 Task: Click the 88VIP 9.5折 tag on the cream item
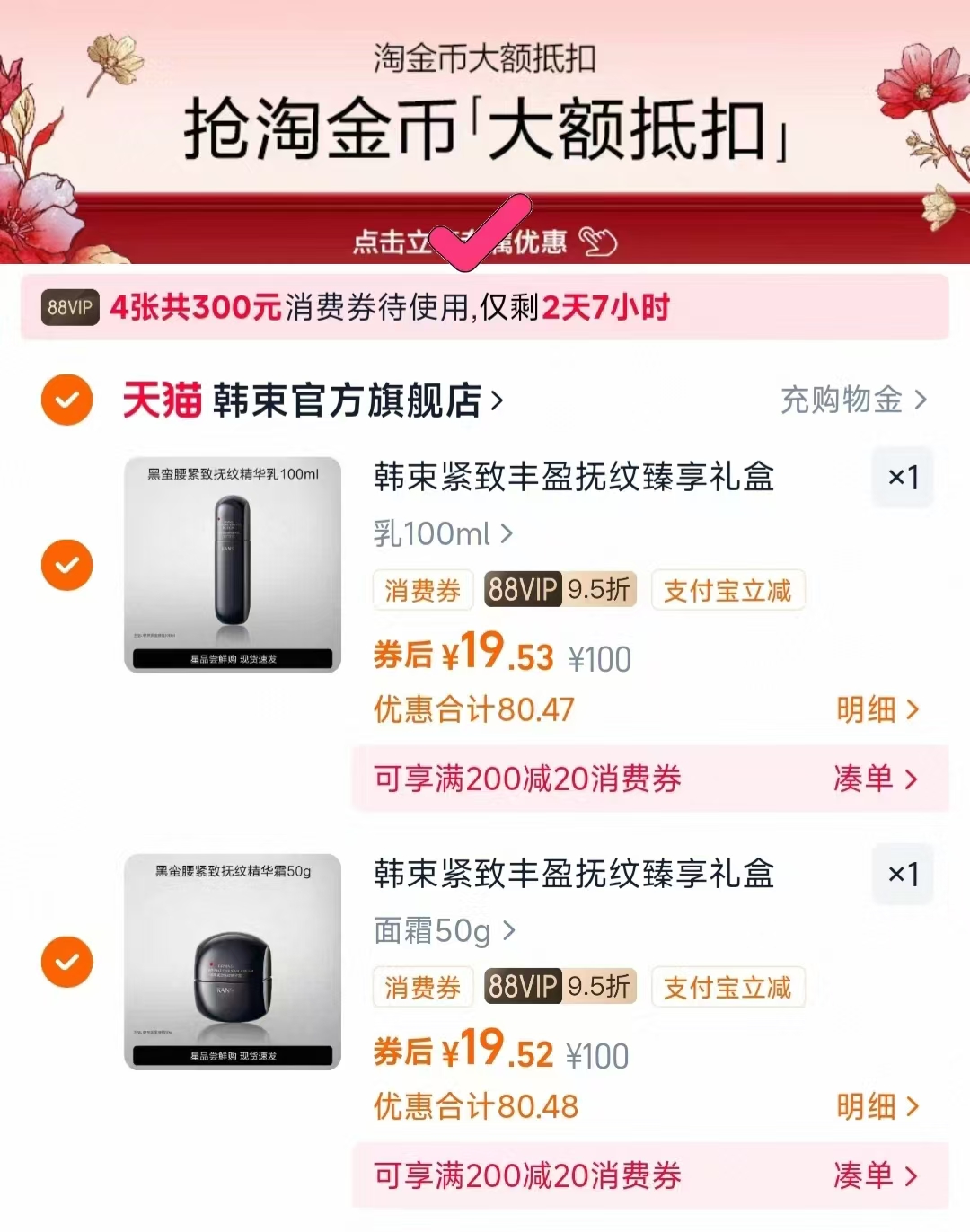559,986
